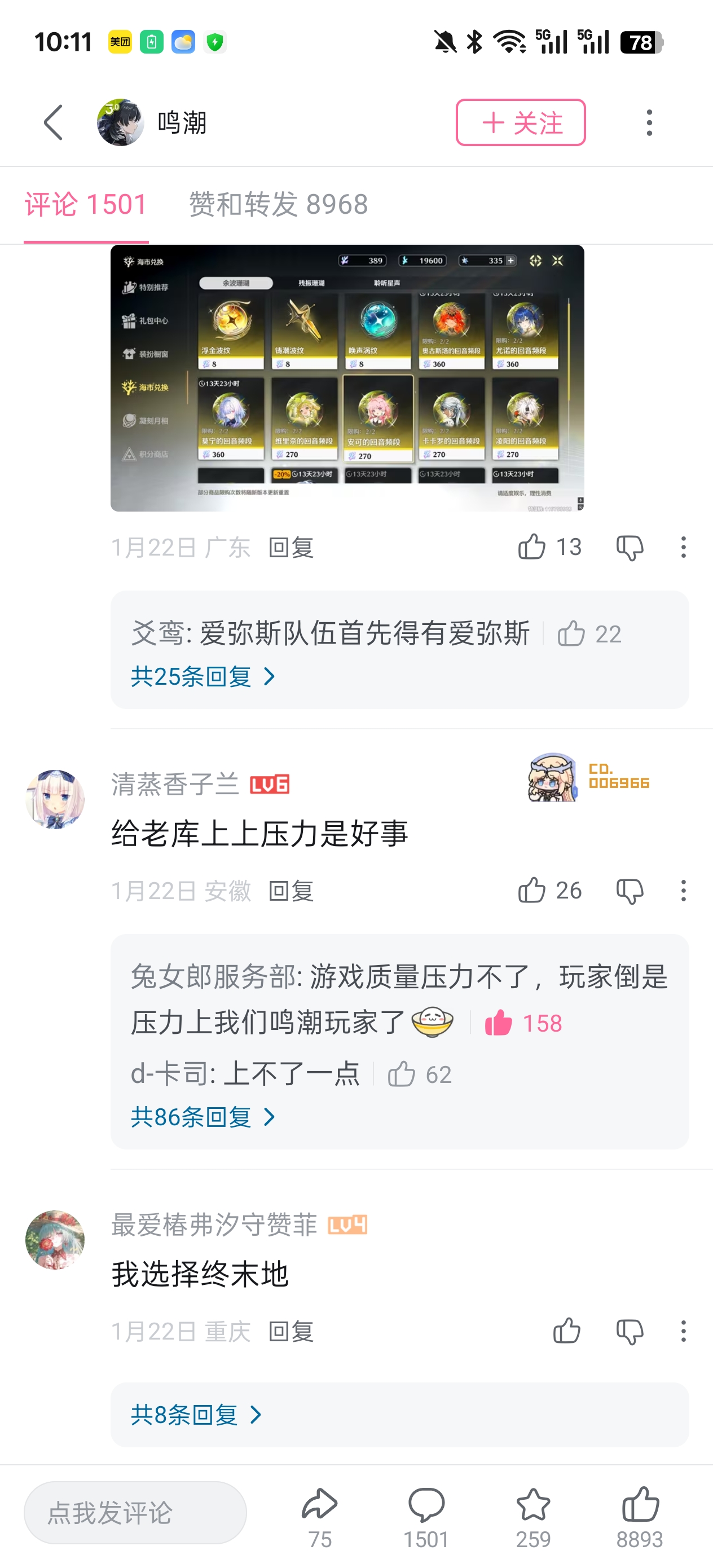Favorite the post with the star icon

tap(532, 1517)
